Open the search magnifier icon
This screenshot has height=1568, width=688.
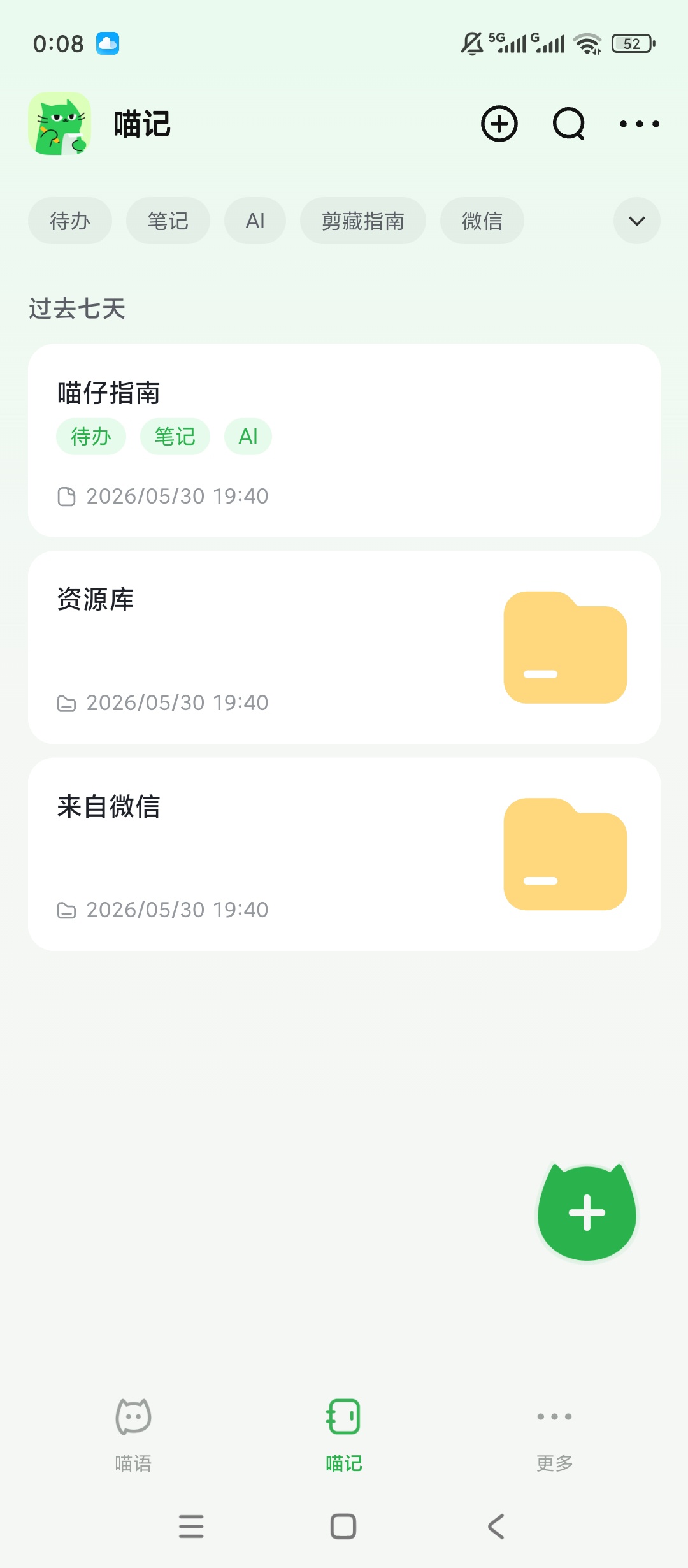(x=569, y=124)
